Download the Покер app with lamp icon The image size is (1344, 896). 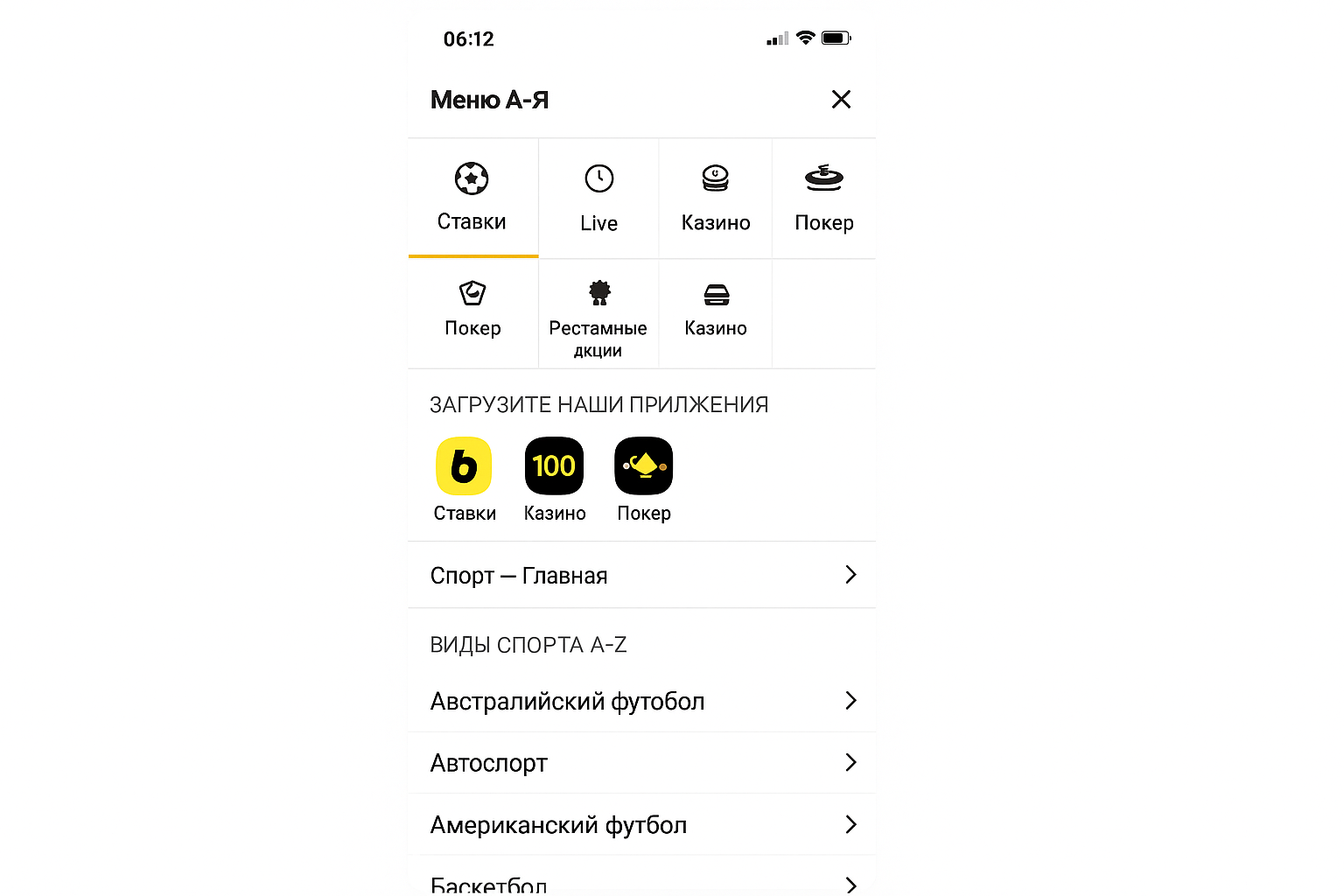point(643,466)
